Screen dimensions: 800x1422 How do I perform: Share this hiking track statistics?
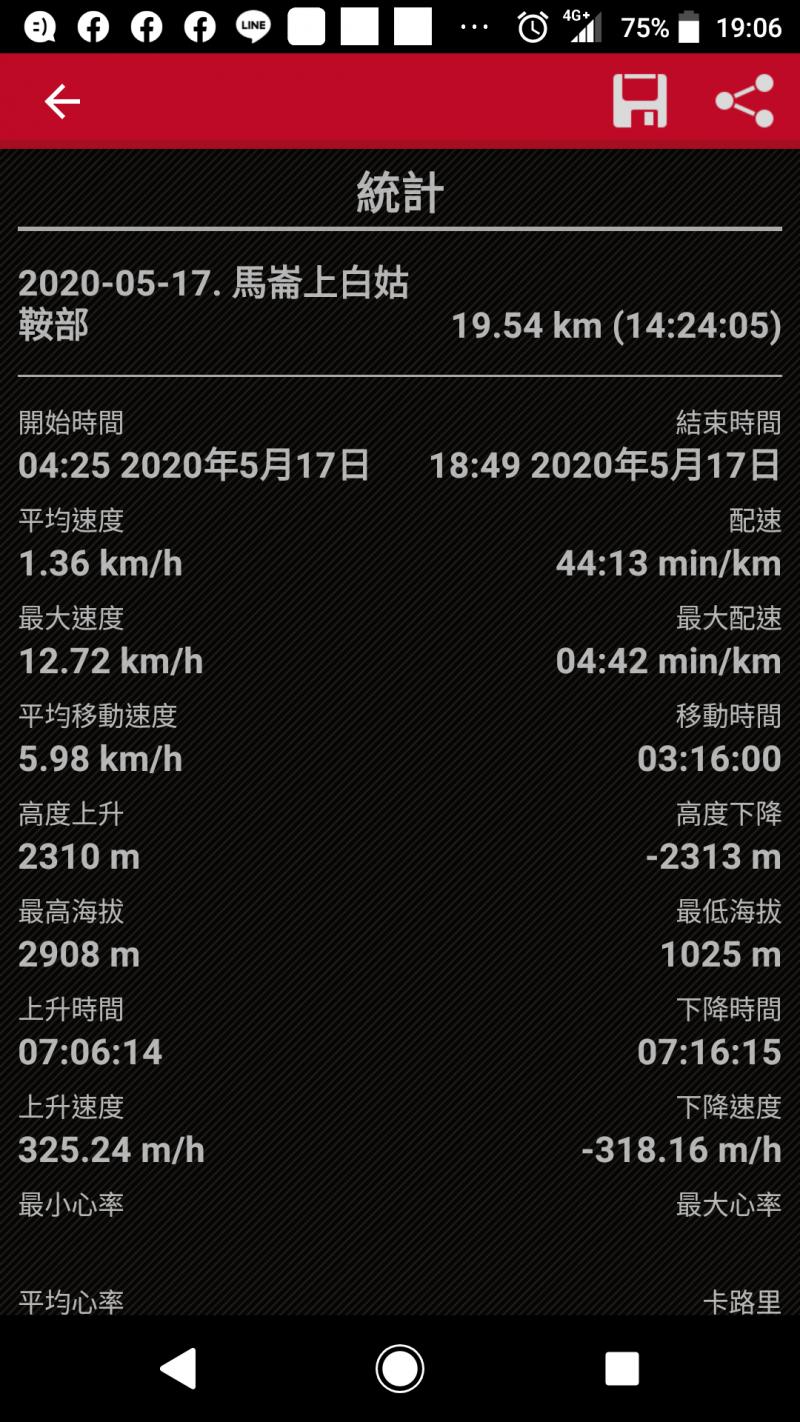click(745, 101)
